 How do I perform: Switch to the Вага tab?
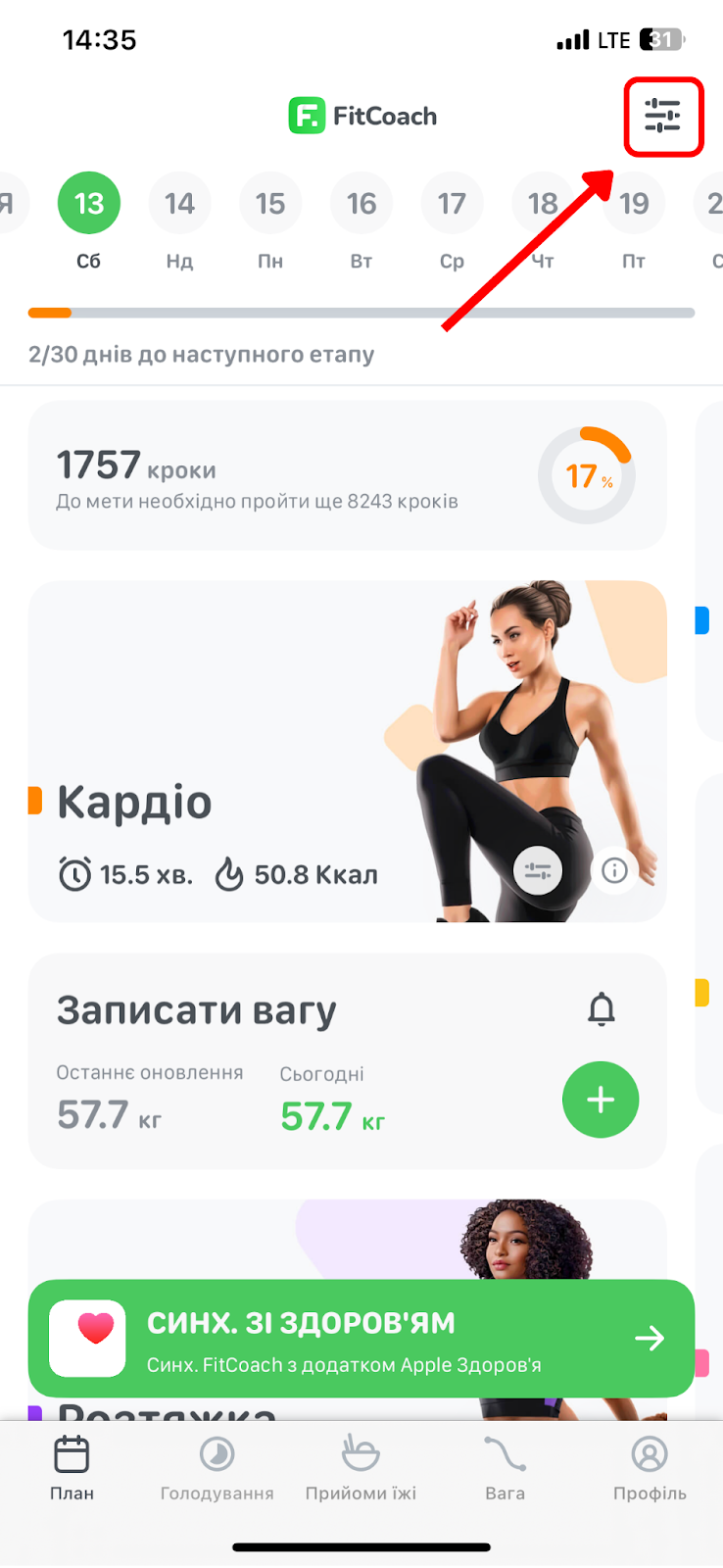[506, 1468]
